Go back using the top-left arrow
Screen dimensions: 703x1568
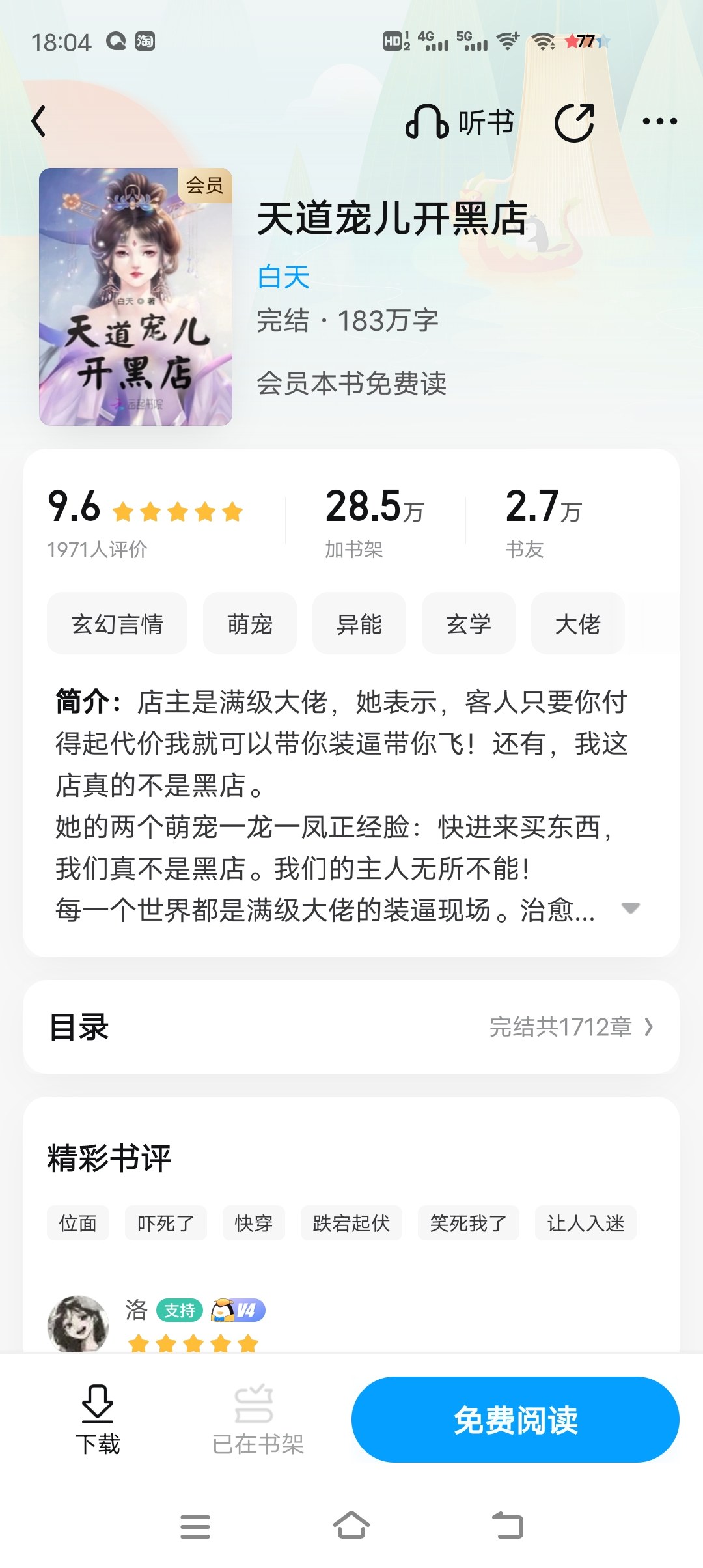(39, 122)
